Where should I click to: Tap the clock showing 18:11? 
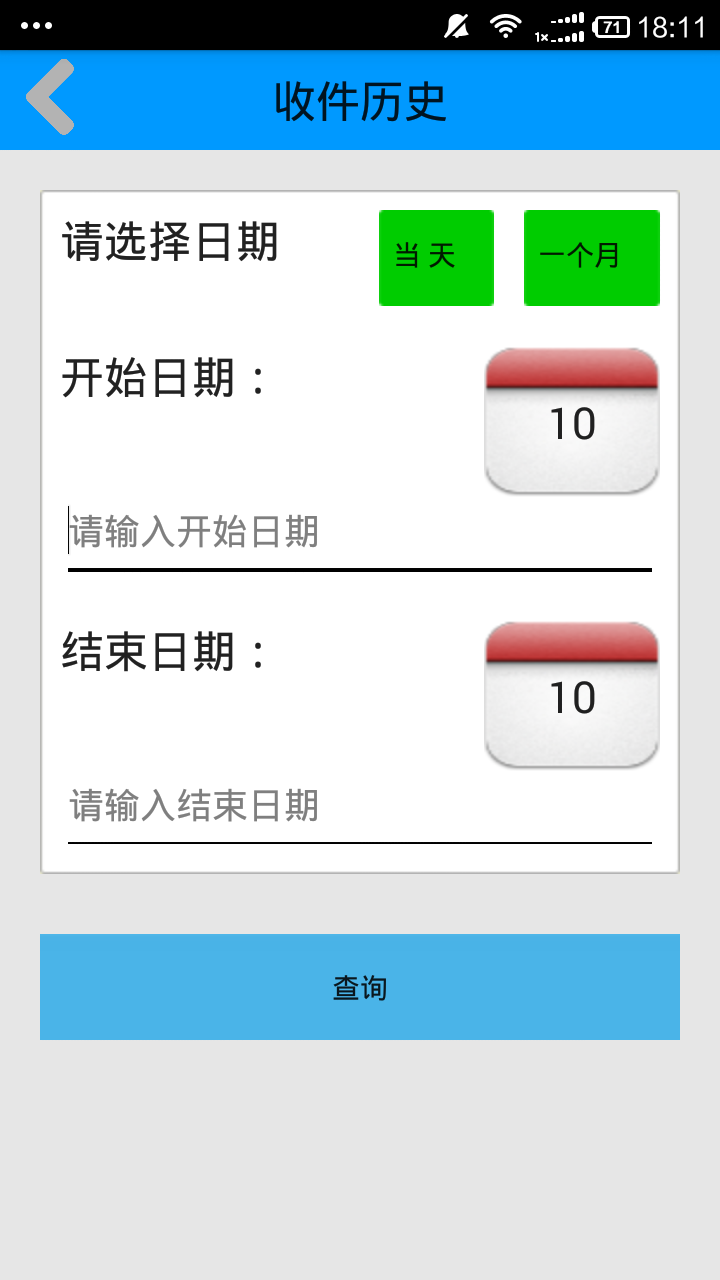pos(671,26)
